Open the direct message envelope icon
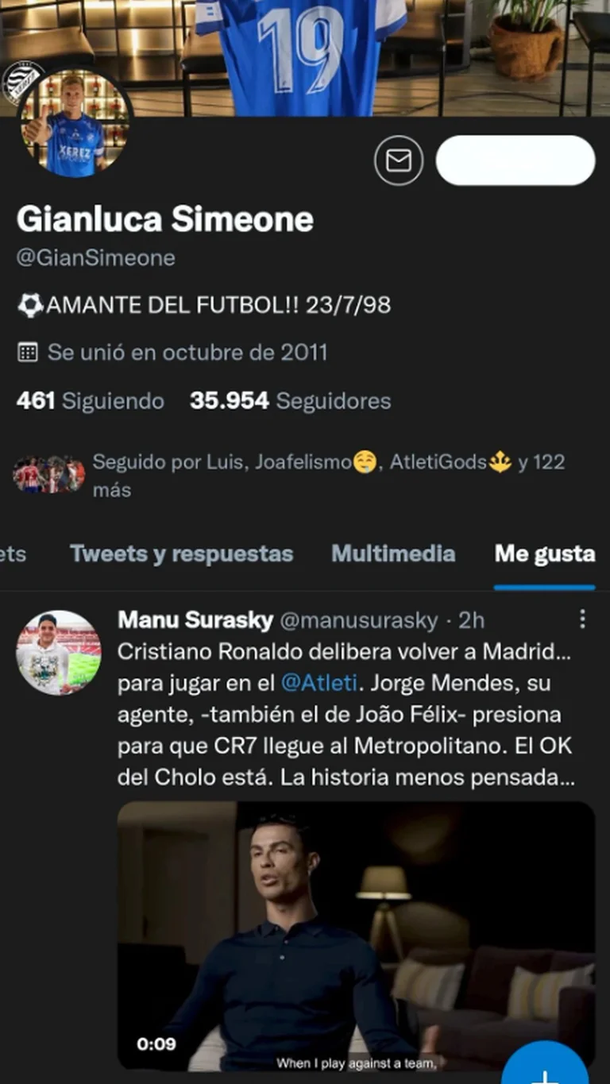The image size is (610, 1084). 399,161
